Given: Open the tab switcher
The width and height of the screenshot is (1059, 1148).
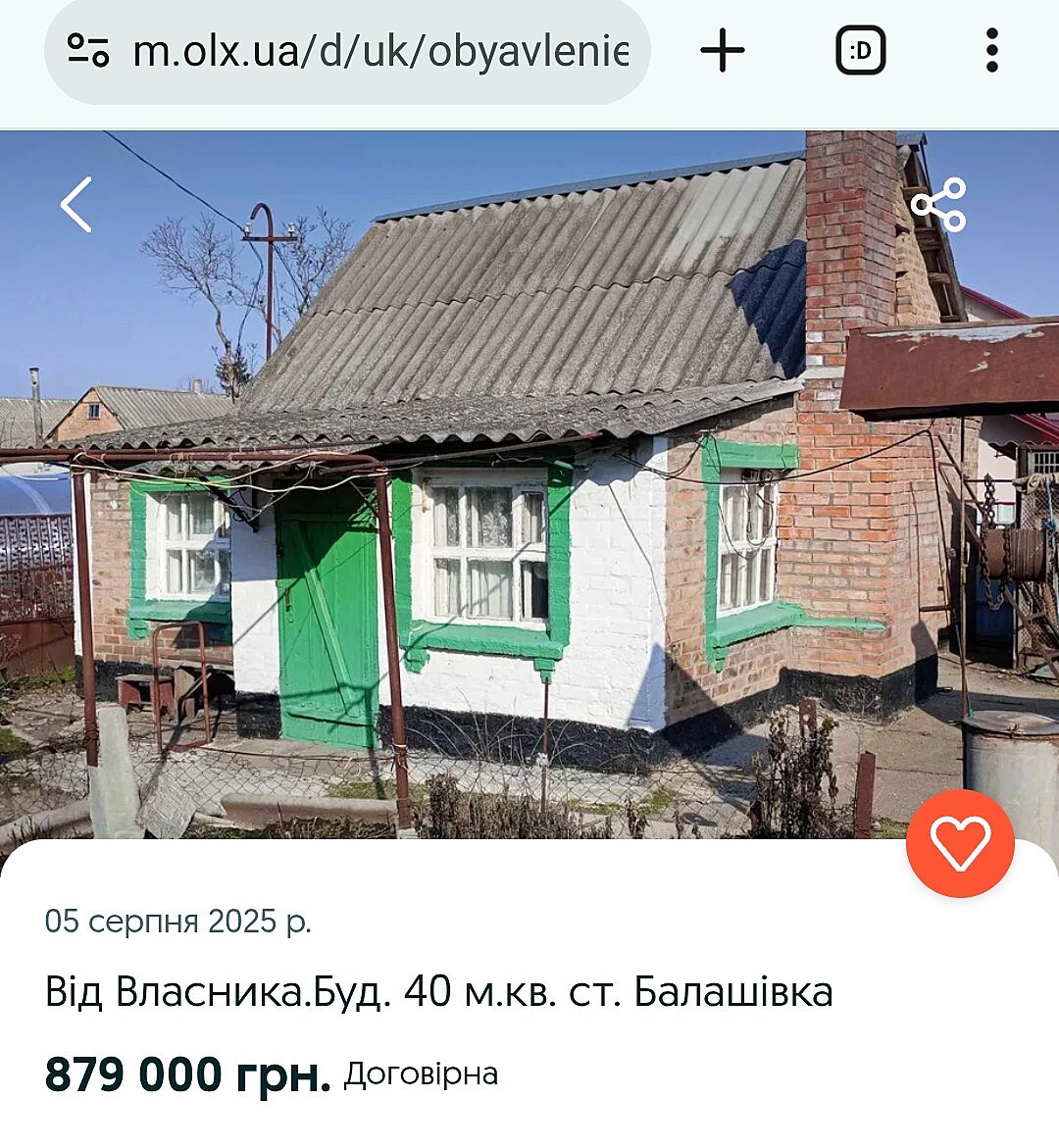Looking at the screenshot, I should tap(860, 50).
